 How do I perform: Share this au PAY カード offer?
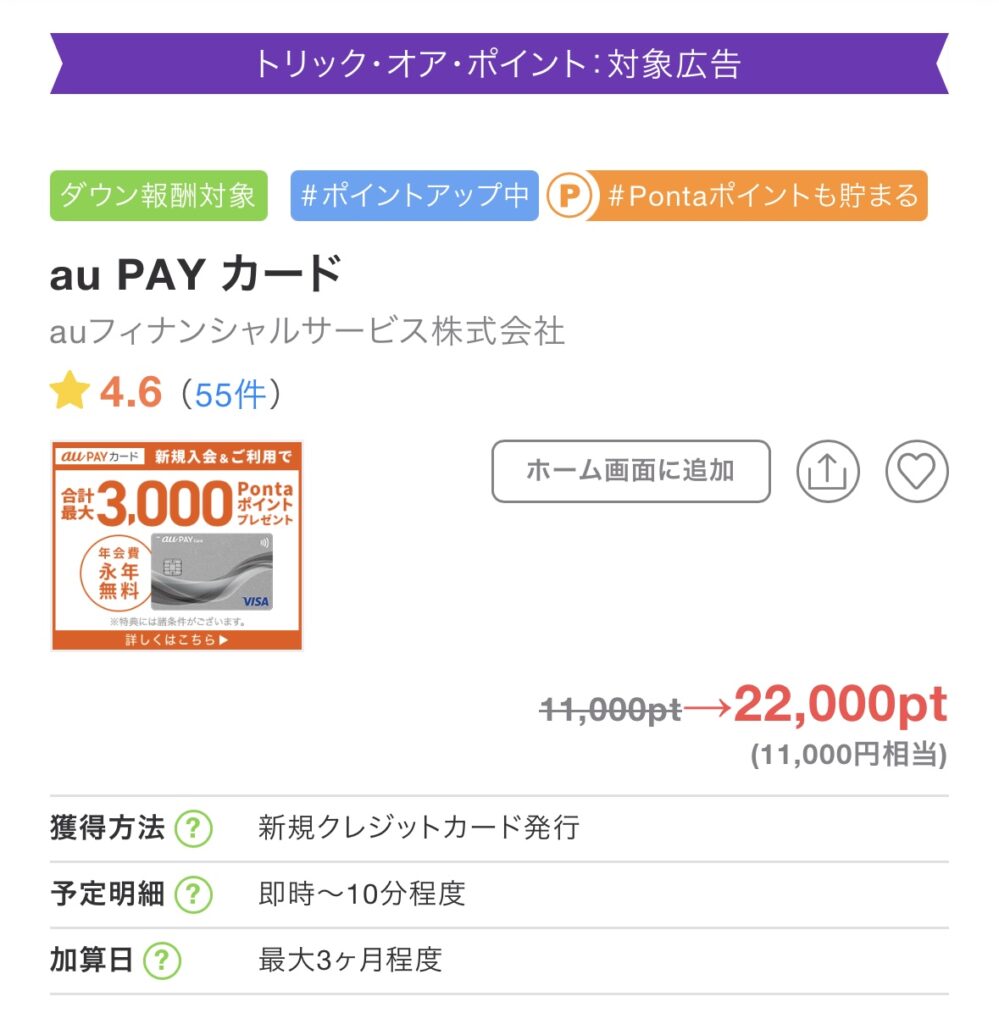tap(827, 471)
